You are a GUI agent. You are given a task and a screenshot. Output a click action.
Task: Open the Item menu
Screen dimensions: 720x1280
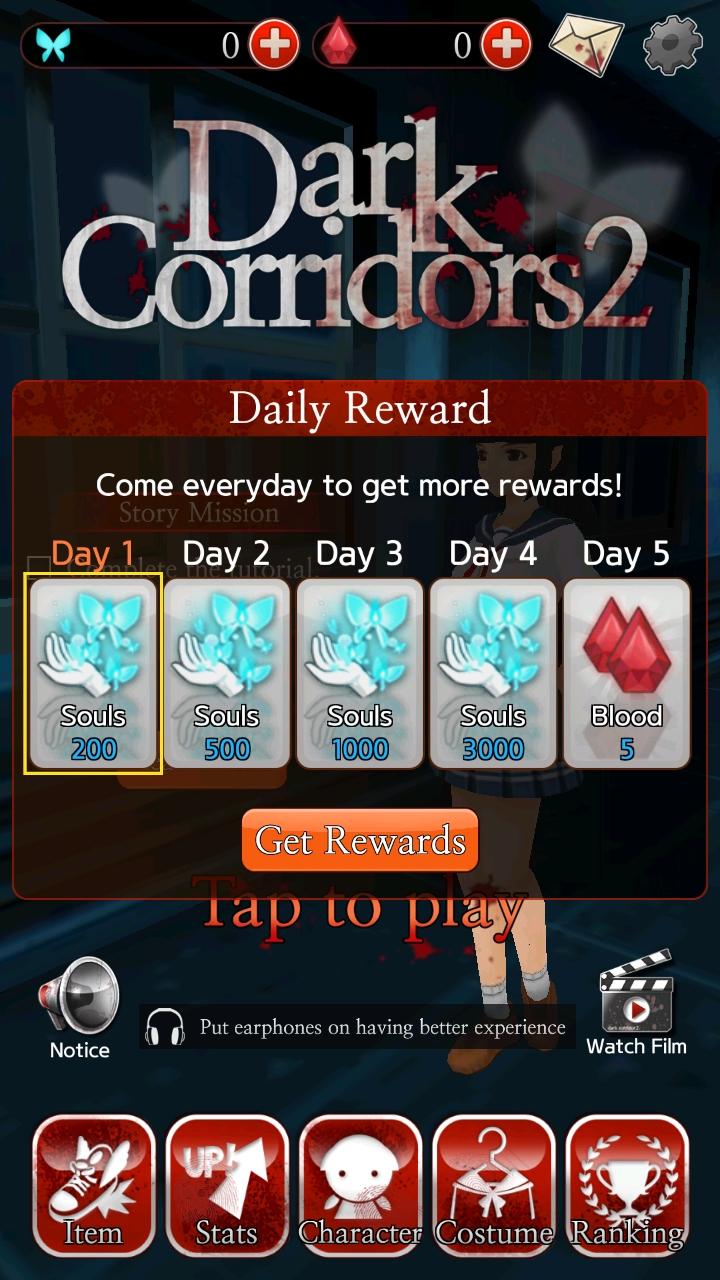pos(94,1185)
